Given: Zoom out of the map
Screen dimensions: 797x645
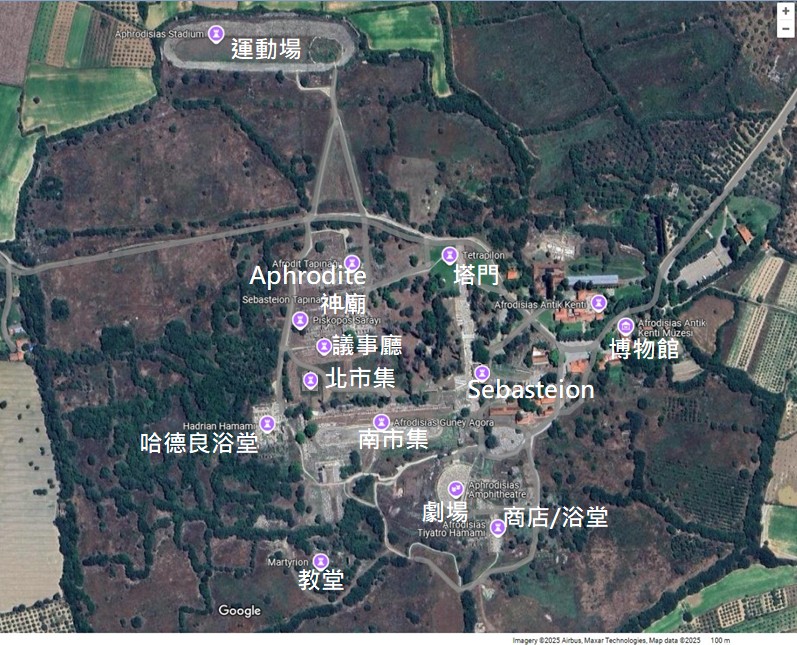Looking at the screenshot, I should coord(785,29).
